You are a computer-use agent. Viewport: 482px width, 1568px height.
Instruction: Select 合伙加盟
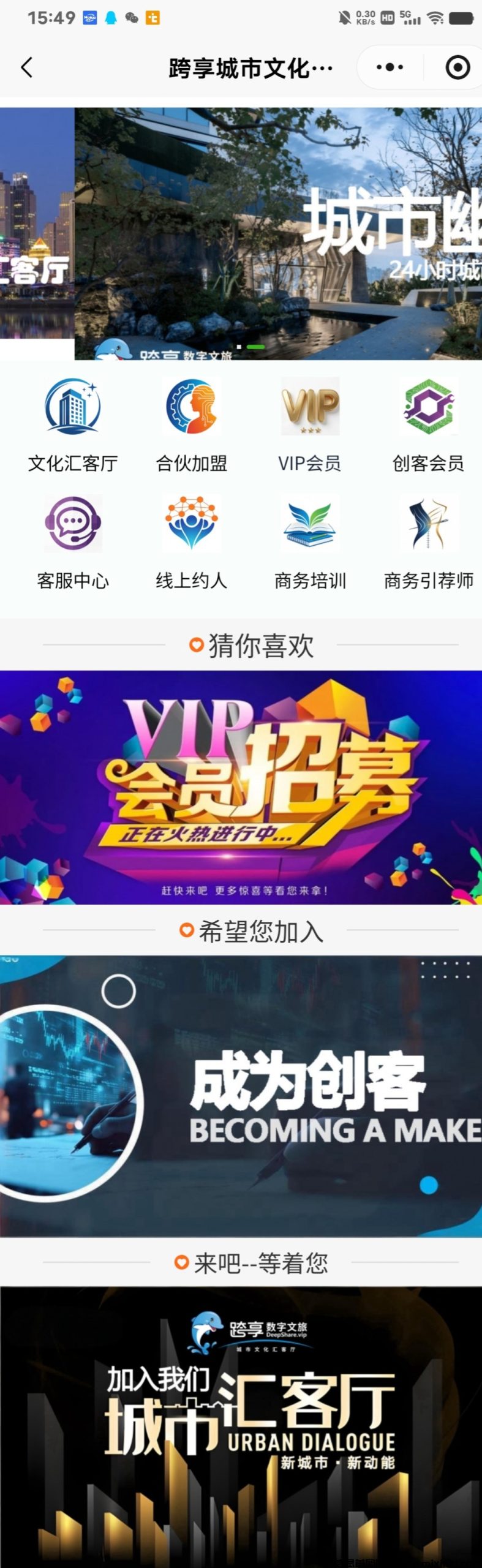click(x=192, y=424)
